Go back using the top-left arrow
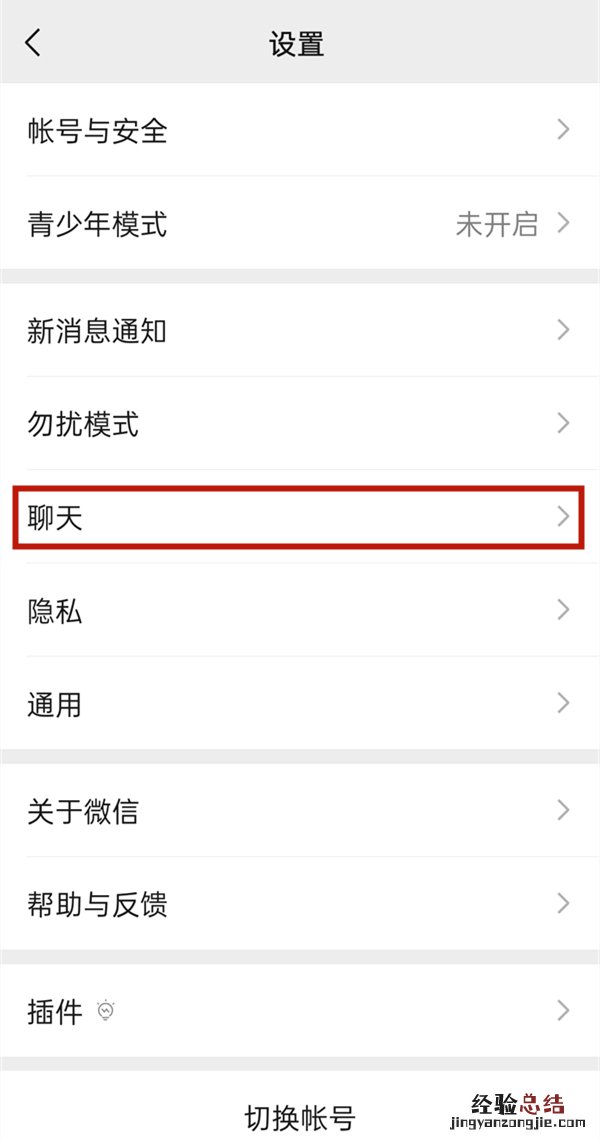Viewport: 600px width, 1141px height. click(34, 43)
